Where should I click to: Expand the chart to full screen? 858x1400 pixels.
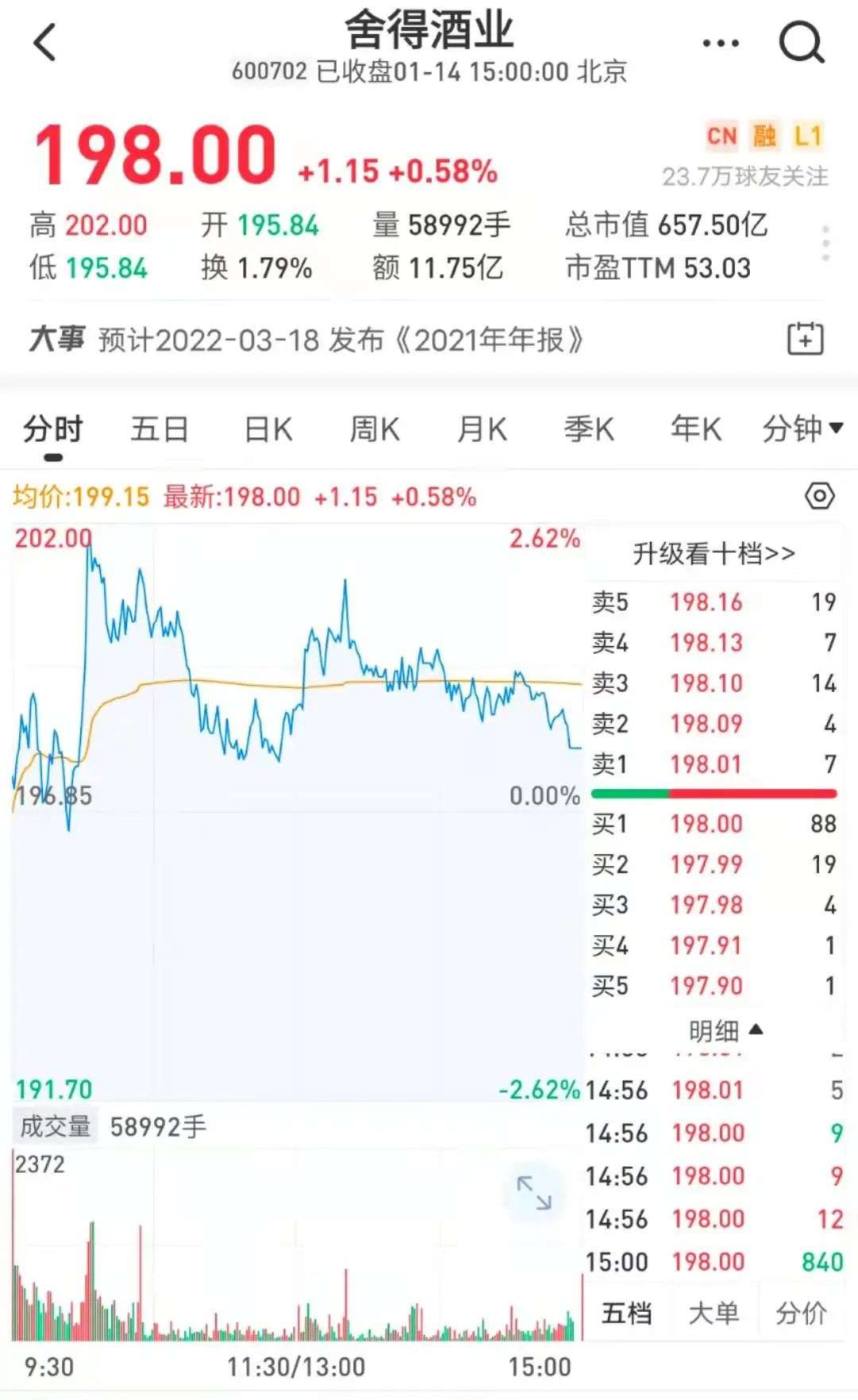tap(534, 1193)
